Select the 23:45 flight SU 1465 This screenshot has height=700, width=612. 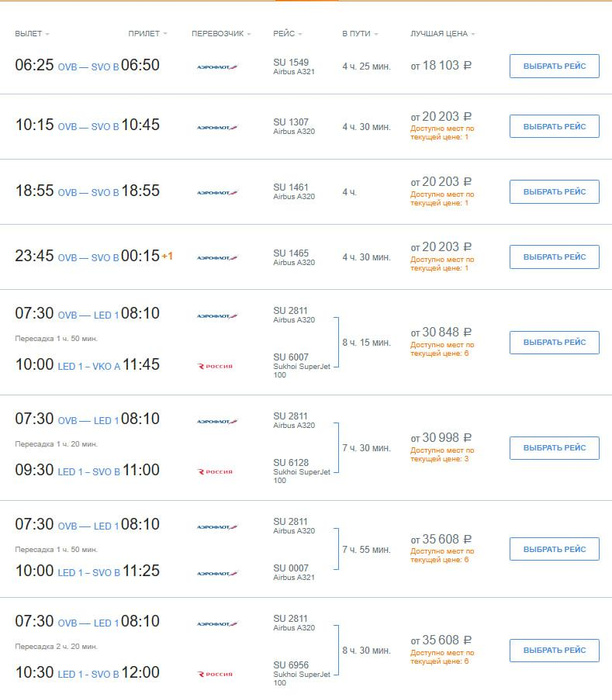(554, 256)
